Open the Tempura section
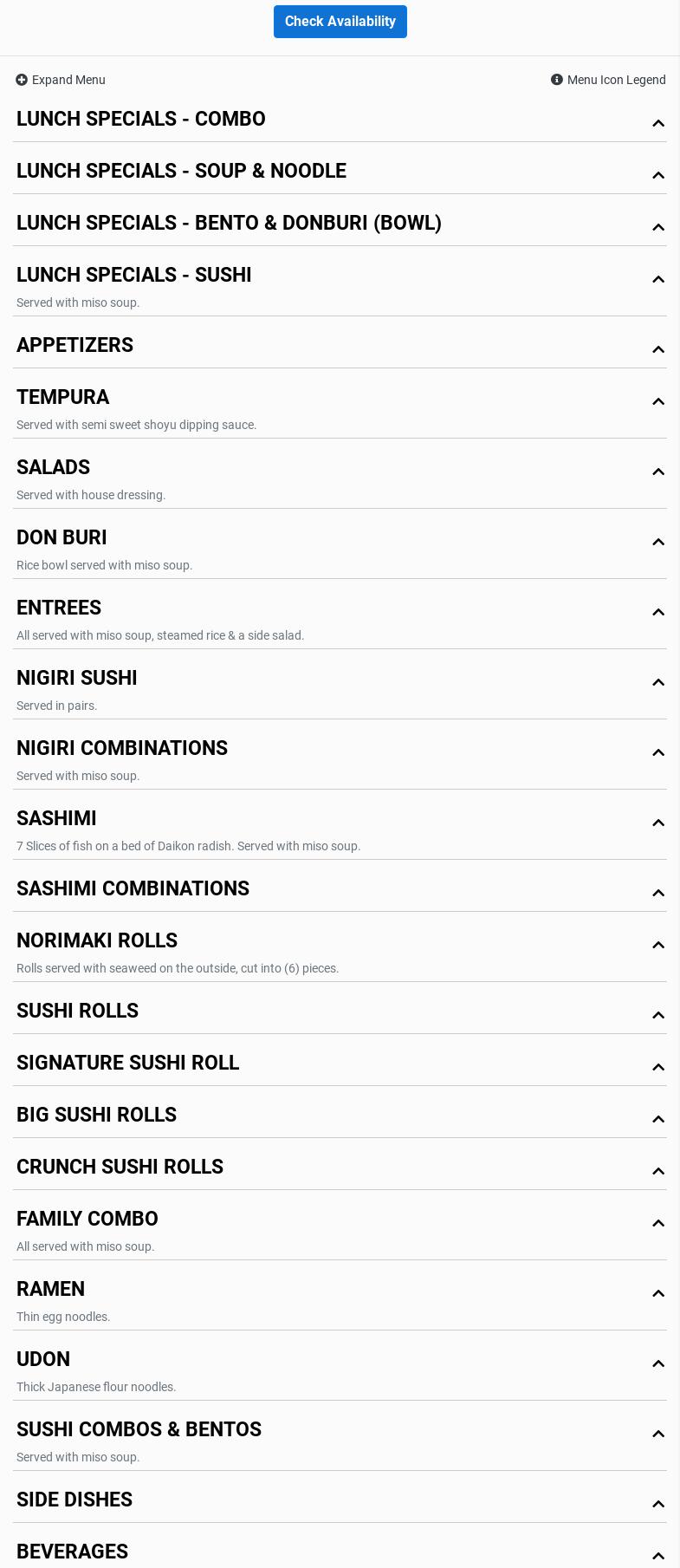This screenshot has width=680, height=1568. pyautogui.click(x=340, y=398)
